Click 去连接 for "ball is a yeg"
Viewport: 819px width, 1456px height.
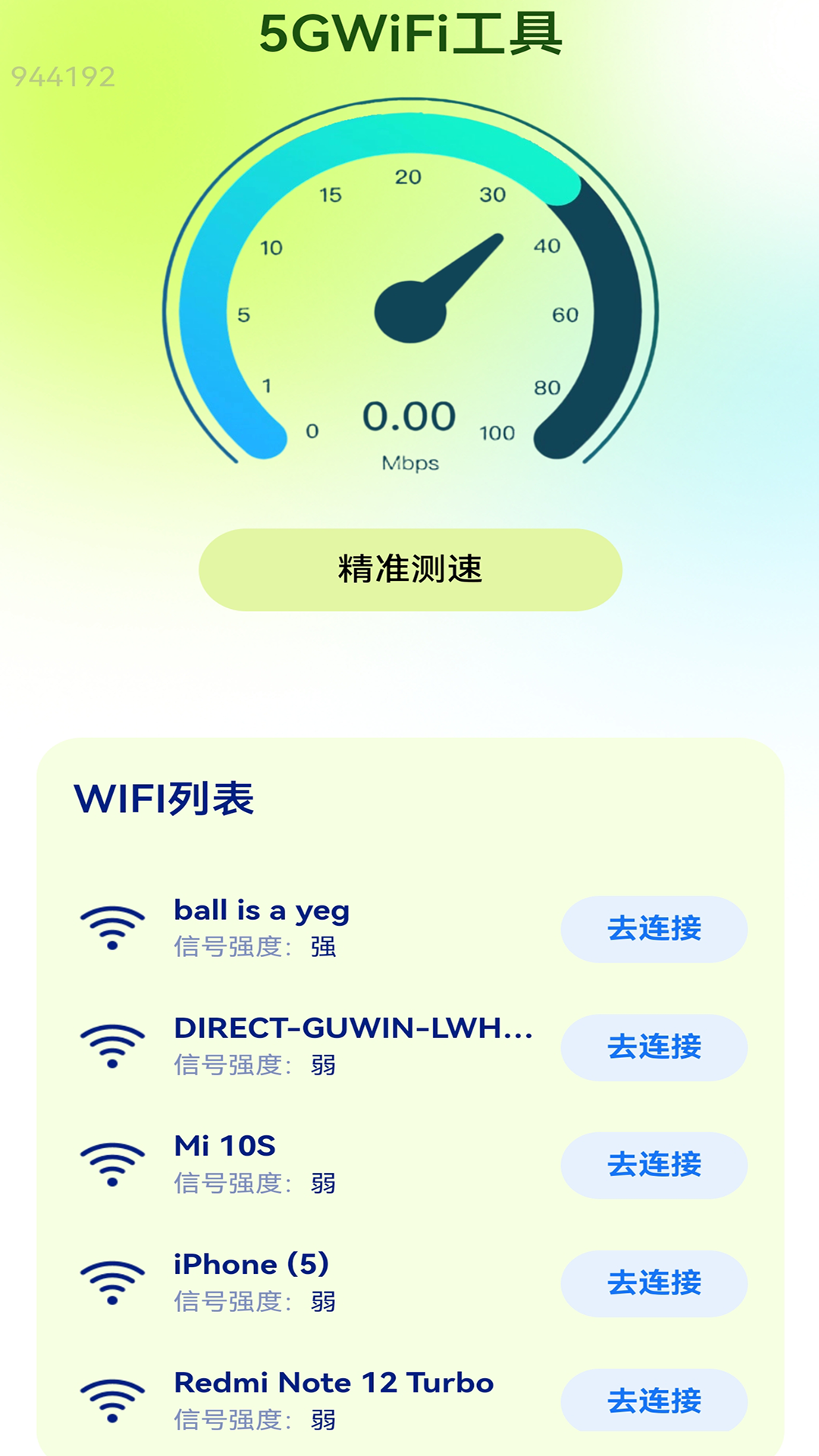(654, 929)
